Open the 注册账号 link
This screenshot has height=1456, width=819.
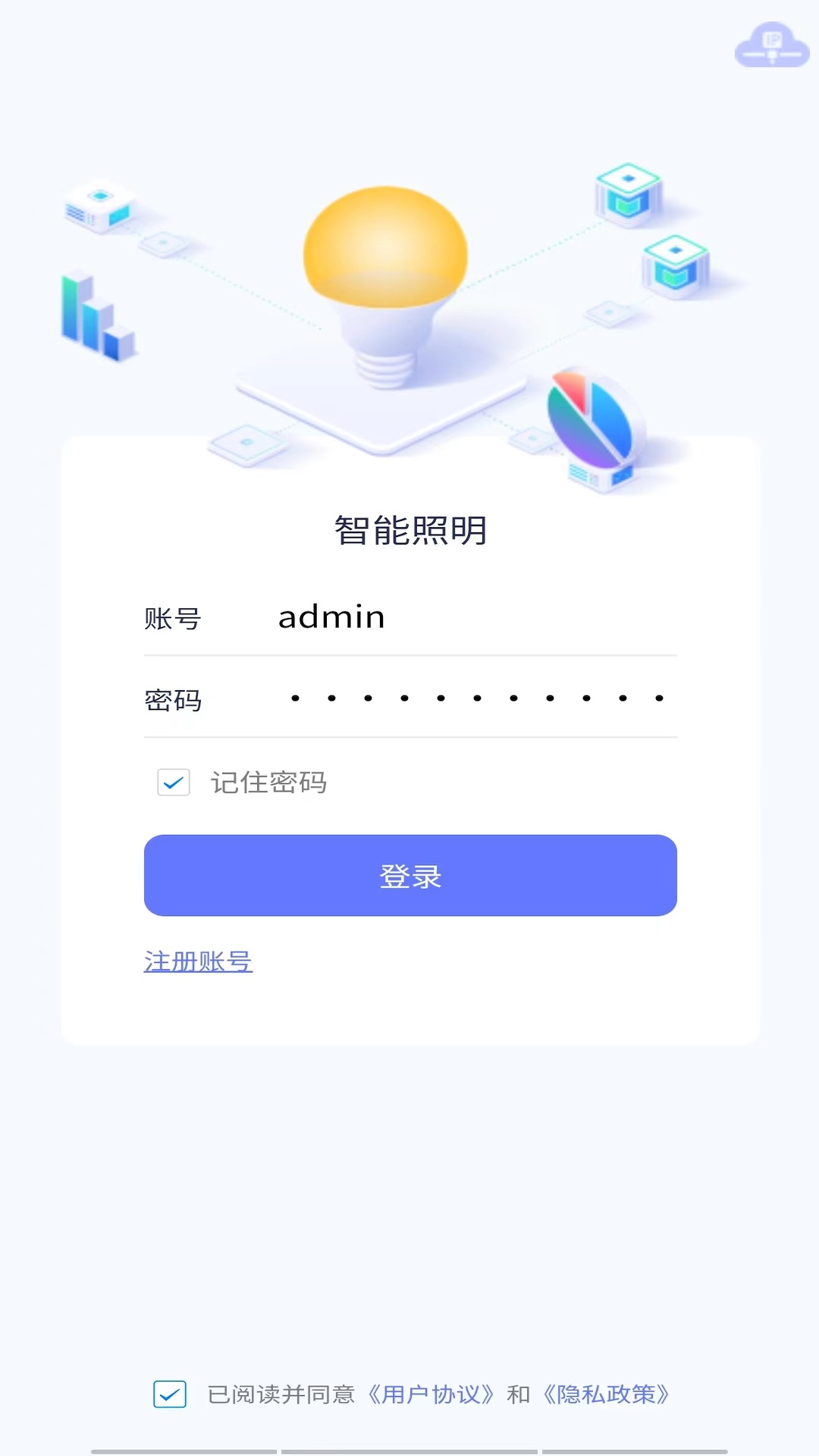click(x=198, y=962)
